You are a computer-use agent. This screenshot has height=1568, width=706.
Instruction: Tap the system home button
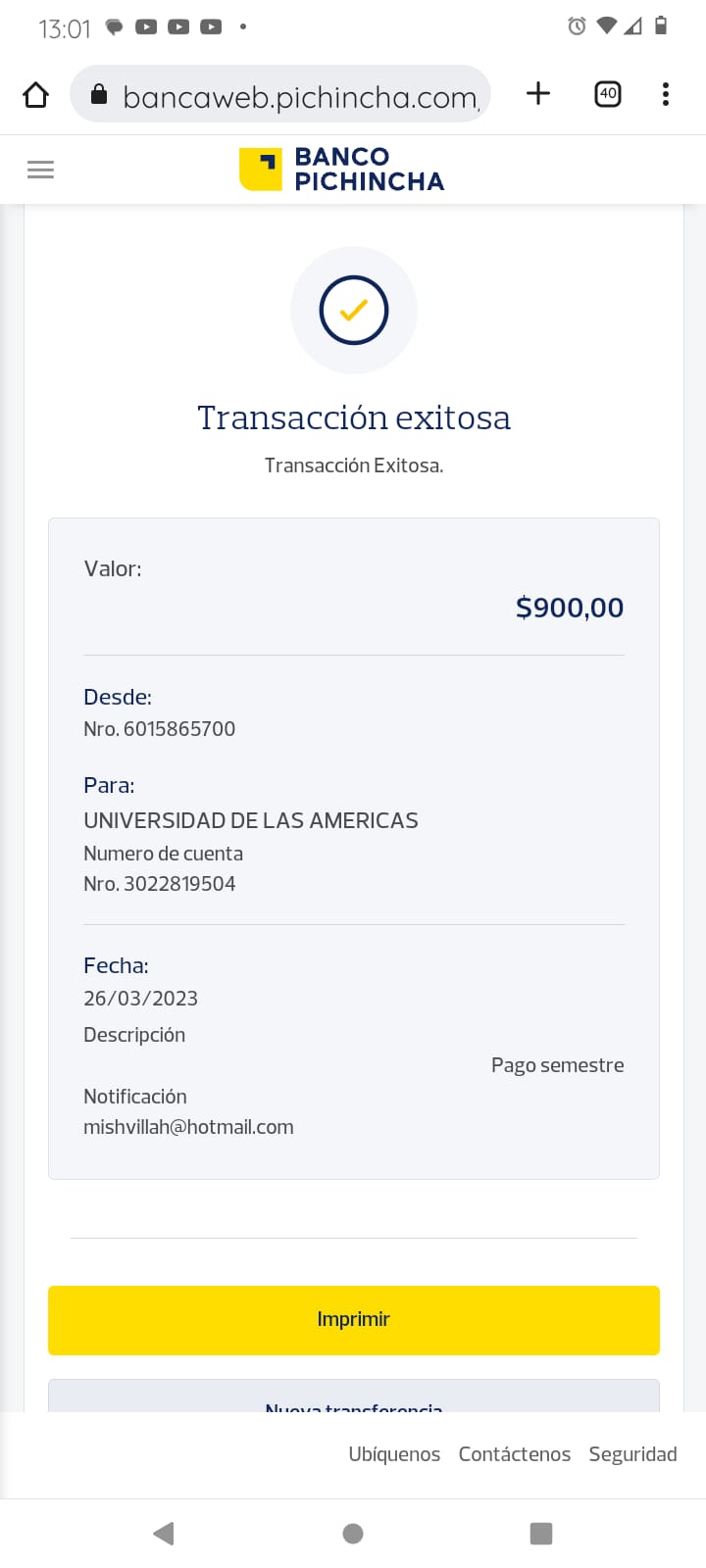coord(353,1533)
